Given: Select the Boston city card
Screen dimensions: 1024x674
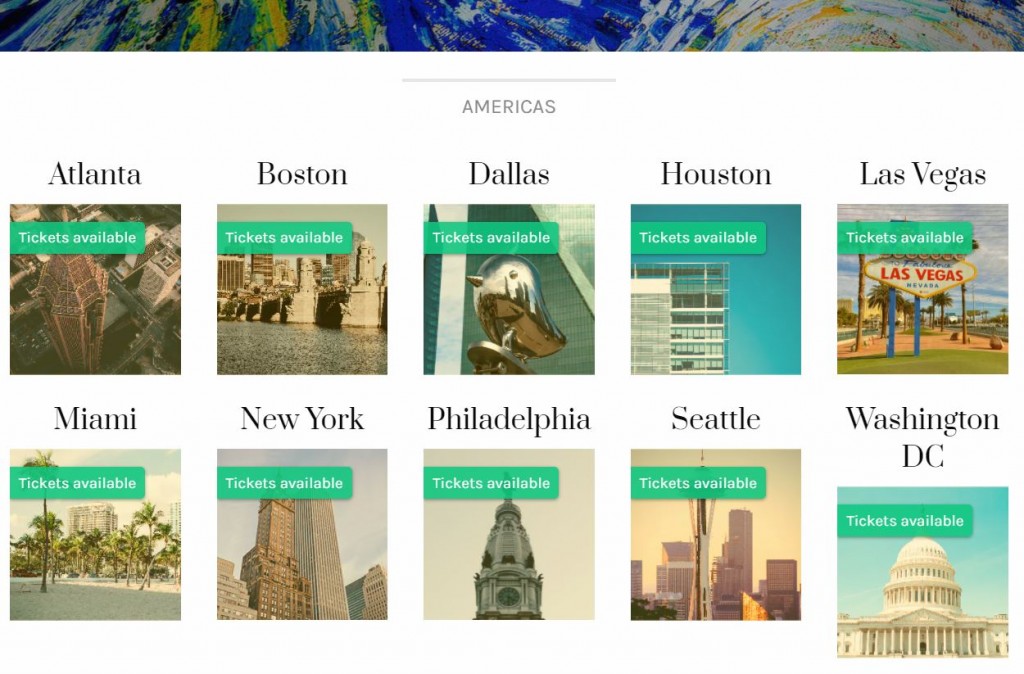Looking at the screenshot, I should pyautogui.click(x=302, y=290).
